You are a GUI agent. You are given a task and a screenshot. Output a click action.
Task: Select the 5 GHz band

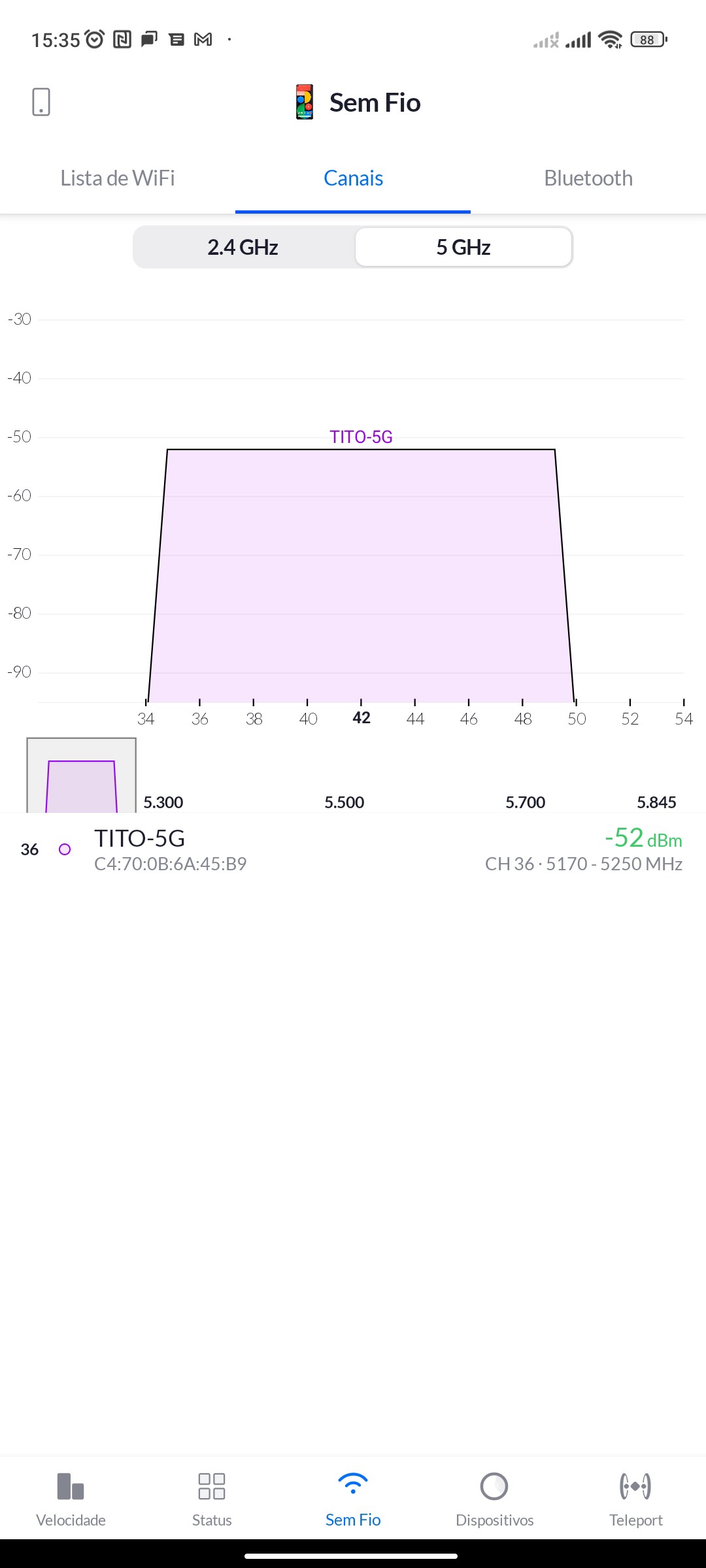(463, 248)
